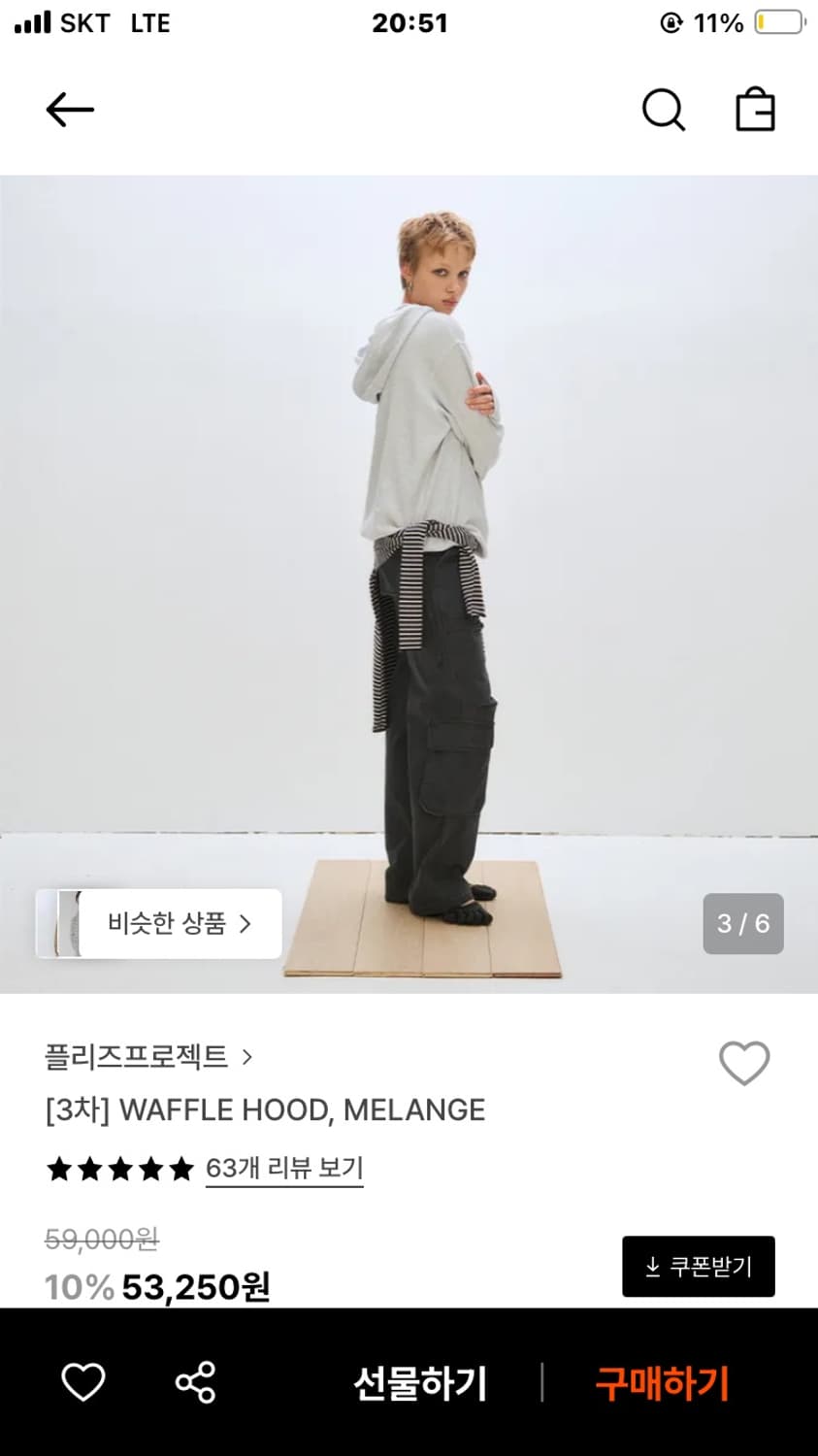
Task: Tap the share icon at the bottom
Action: (194, 1382)
